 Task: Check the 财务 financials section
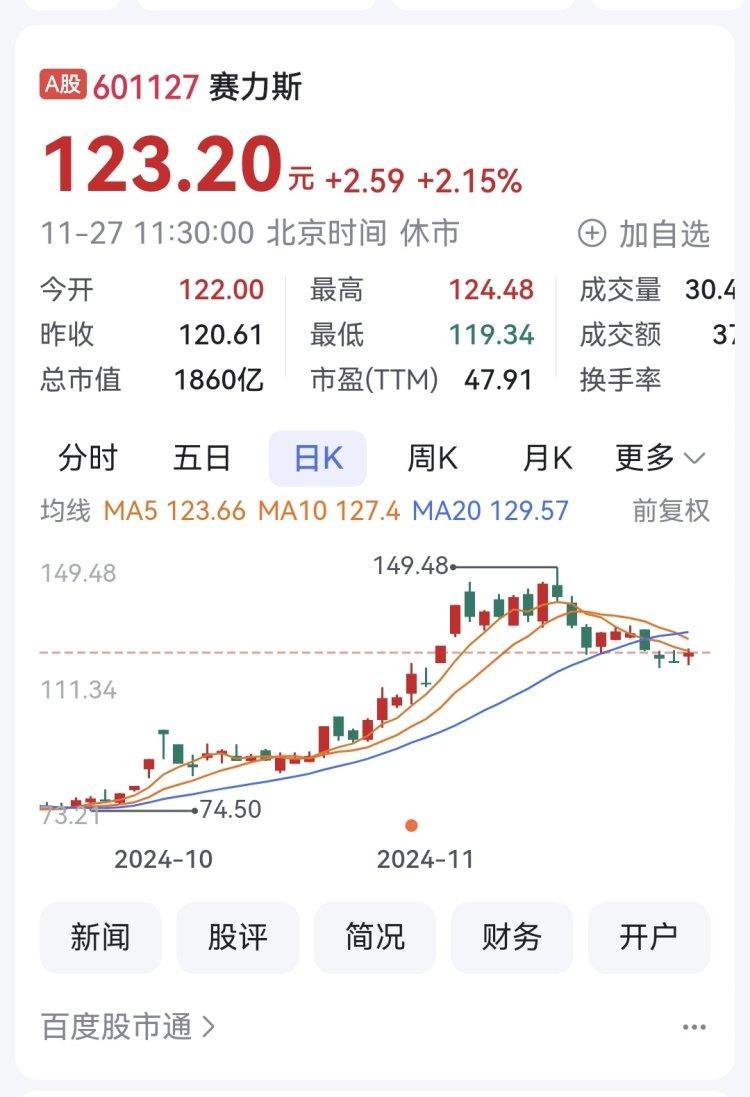click(512, 937)
